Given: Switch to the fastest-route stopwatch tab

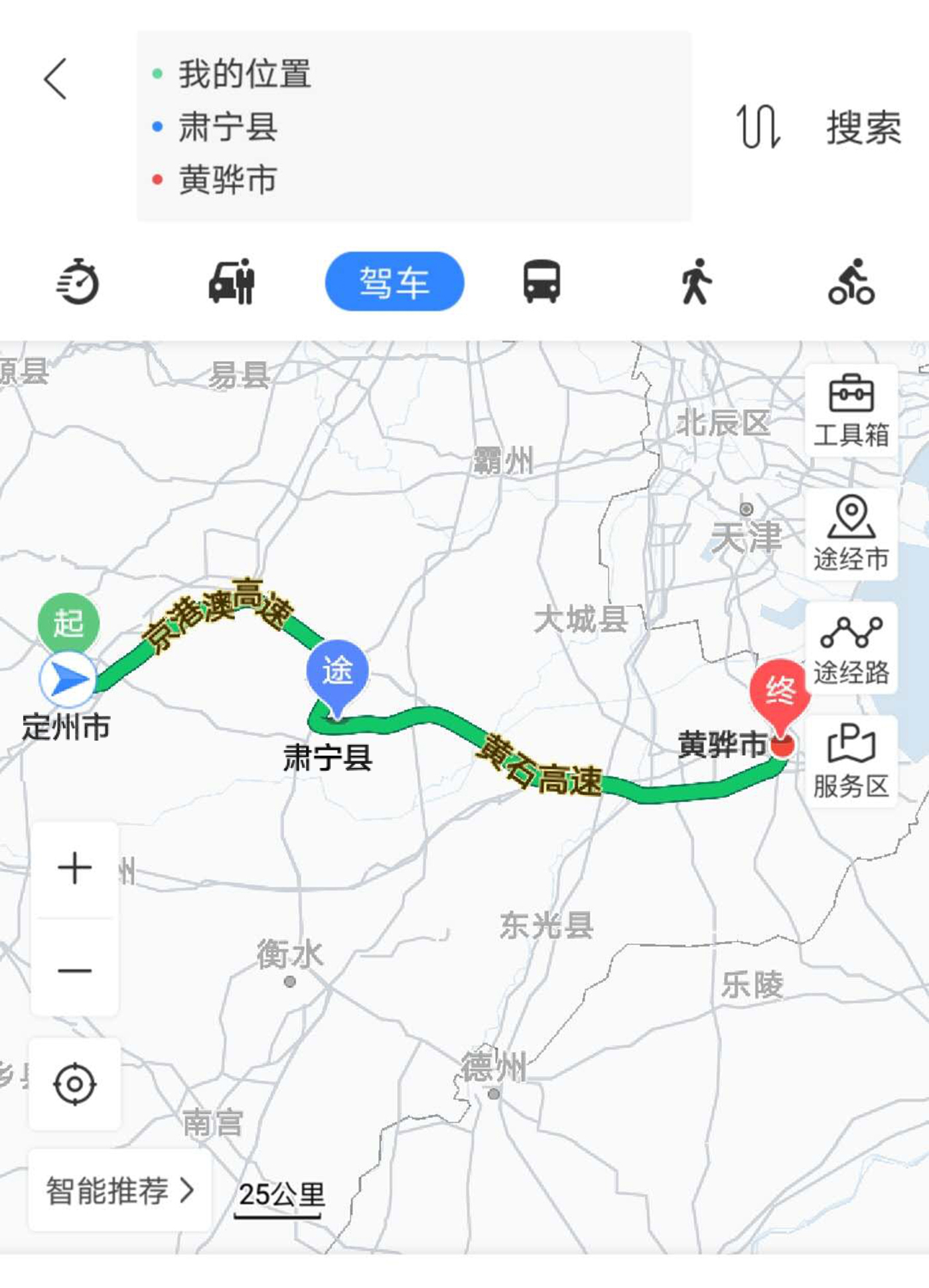Looking at the screenshot, I should tap(78, 281).
